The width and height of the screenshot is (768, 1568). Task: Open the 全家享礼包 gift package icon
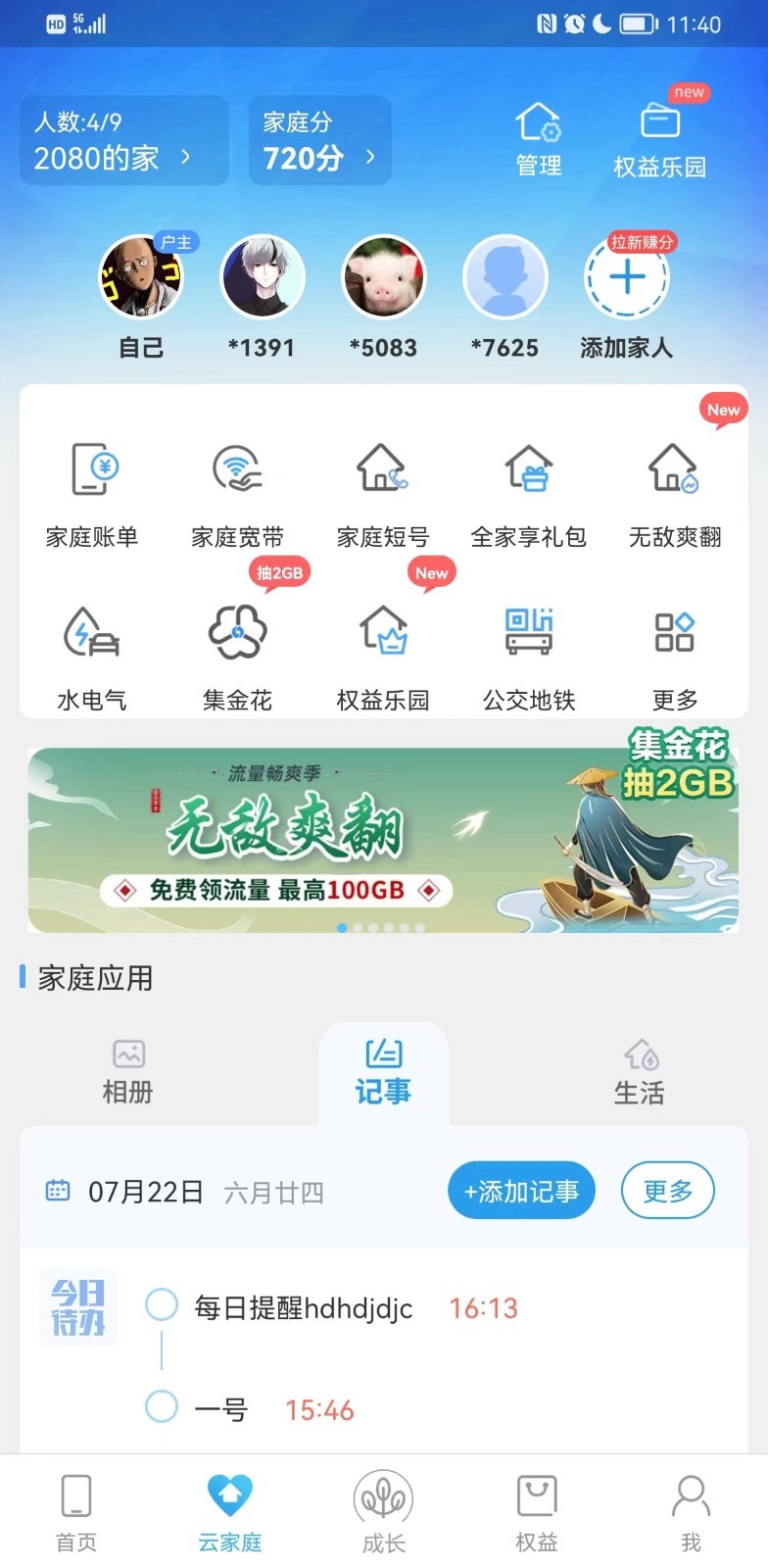click(528, 490)
